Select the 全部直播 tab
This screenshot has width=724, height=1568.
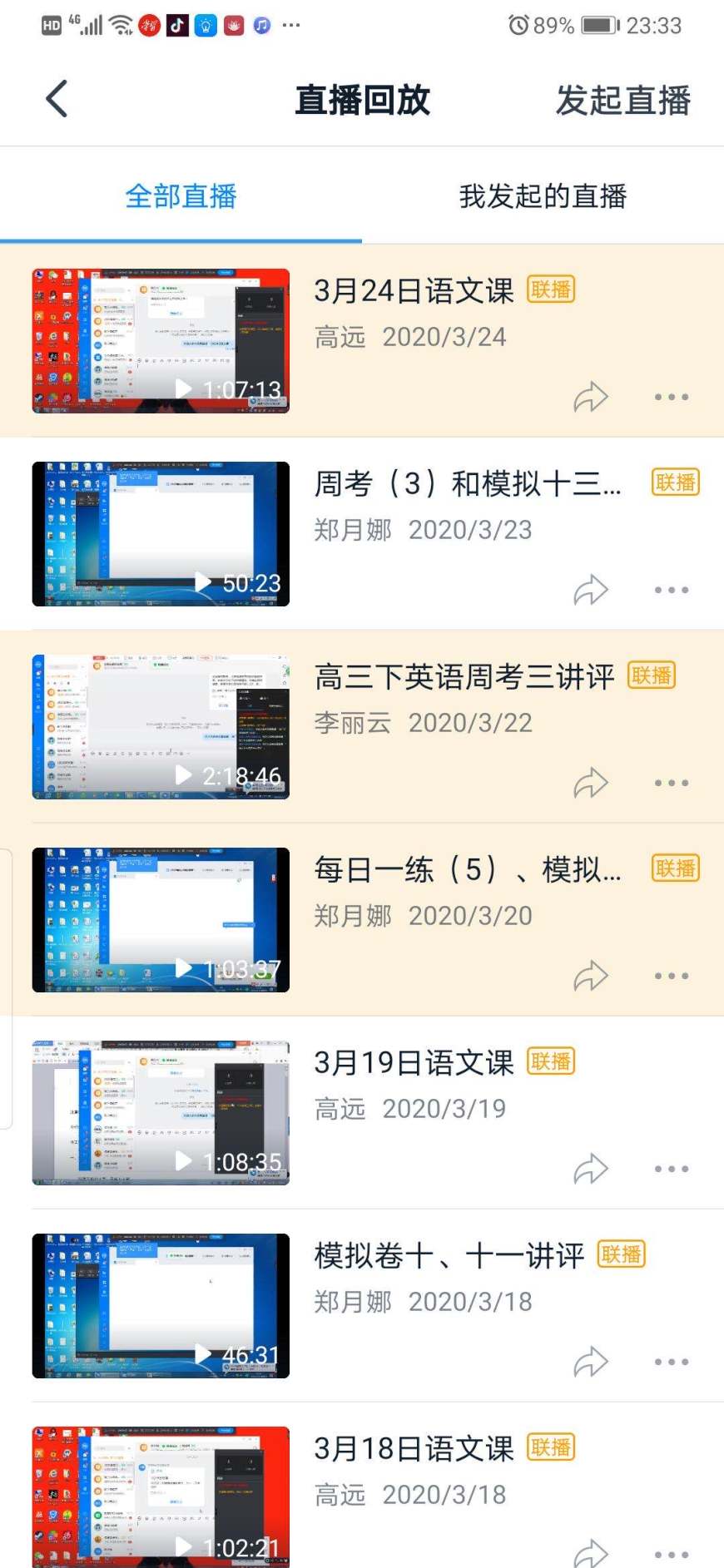tap(181, 196)
